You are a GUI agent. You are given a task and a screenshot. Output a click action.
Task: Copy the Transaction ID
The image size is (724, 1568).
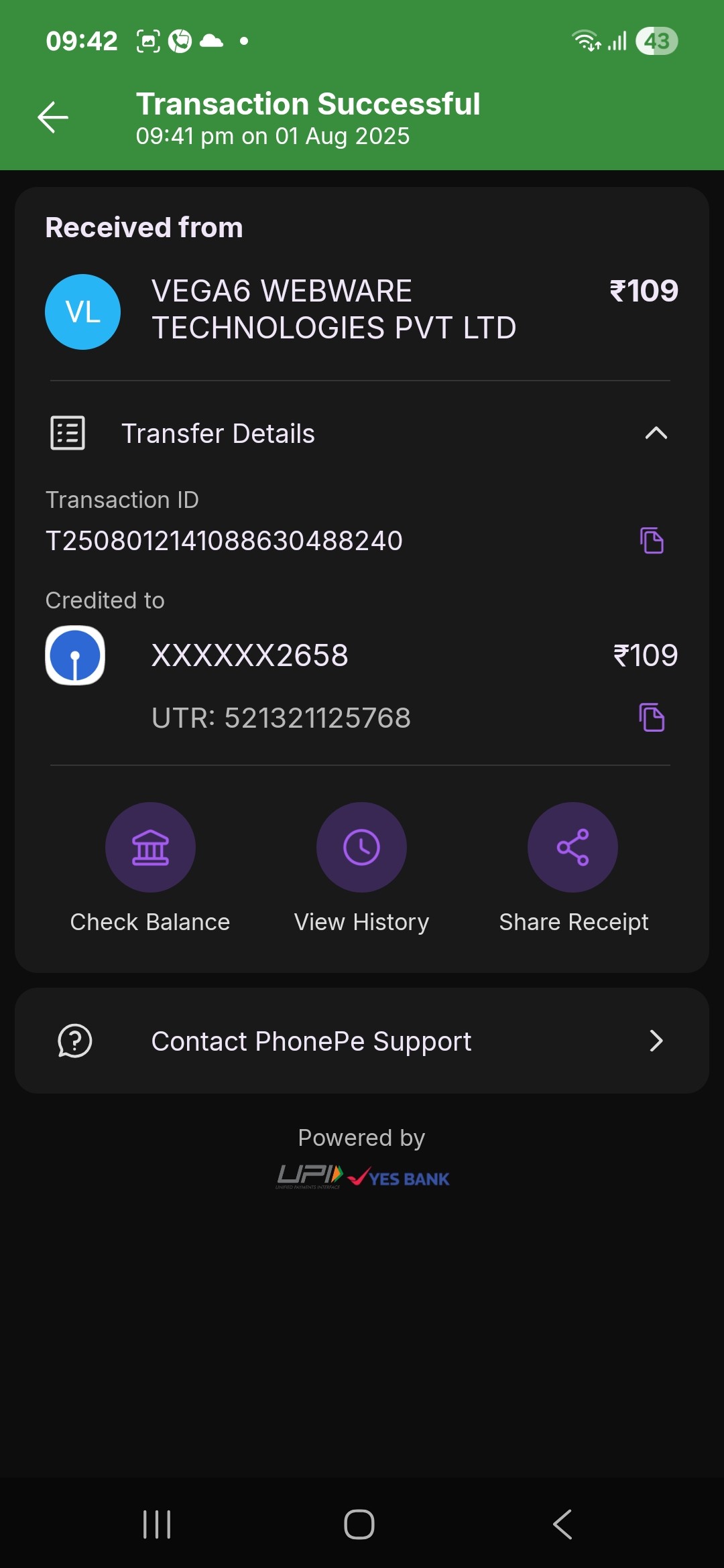pos(652,541)
